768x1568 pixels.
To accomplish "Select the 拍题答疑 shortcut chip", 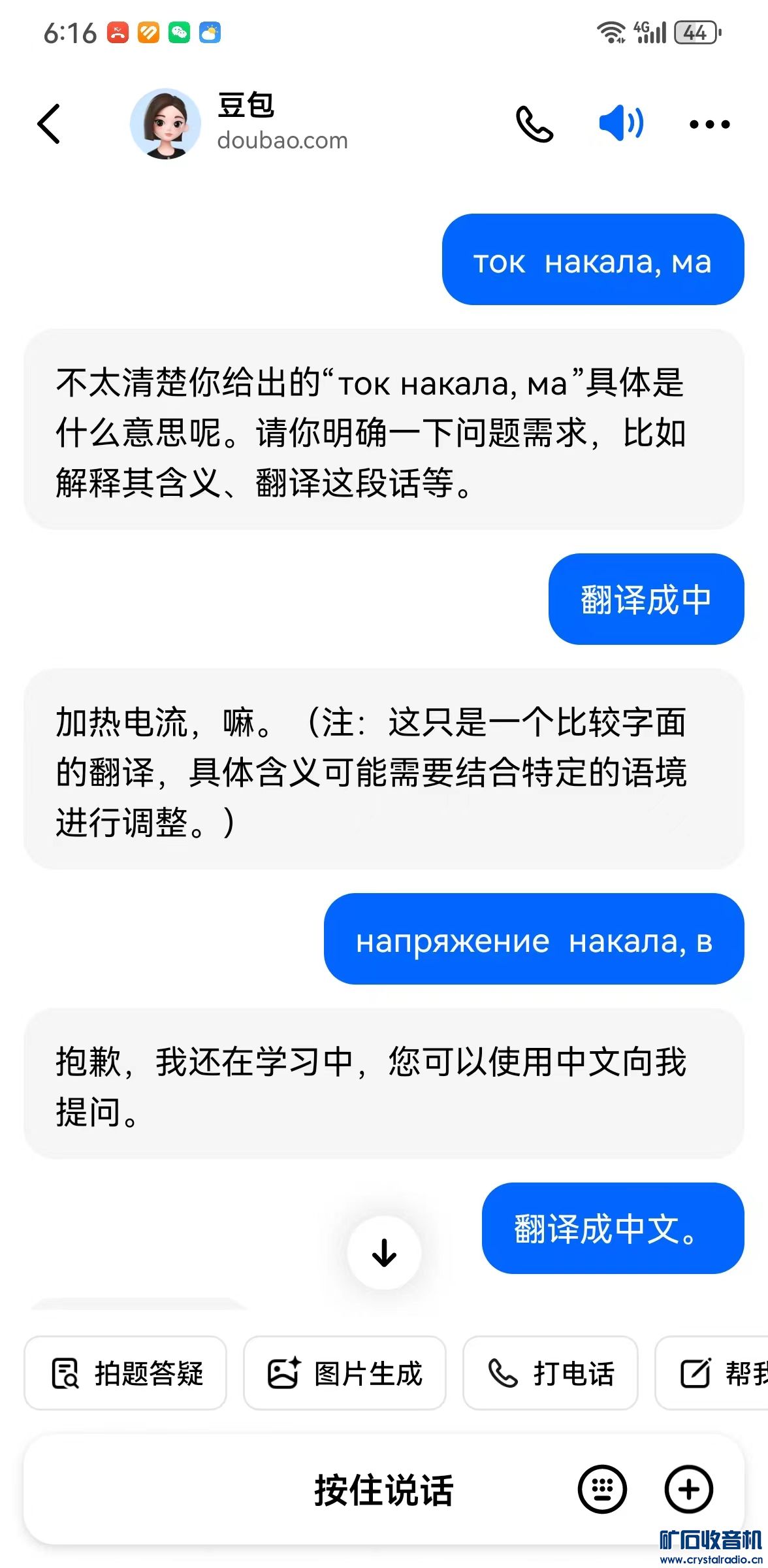I will coord(125,1373).
